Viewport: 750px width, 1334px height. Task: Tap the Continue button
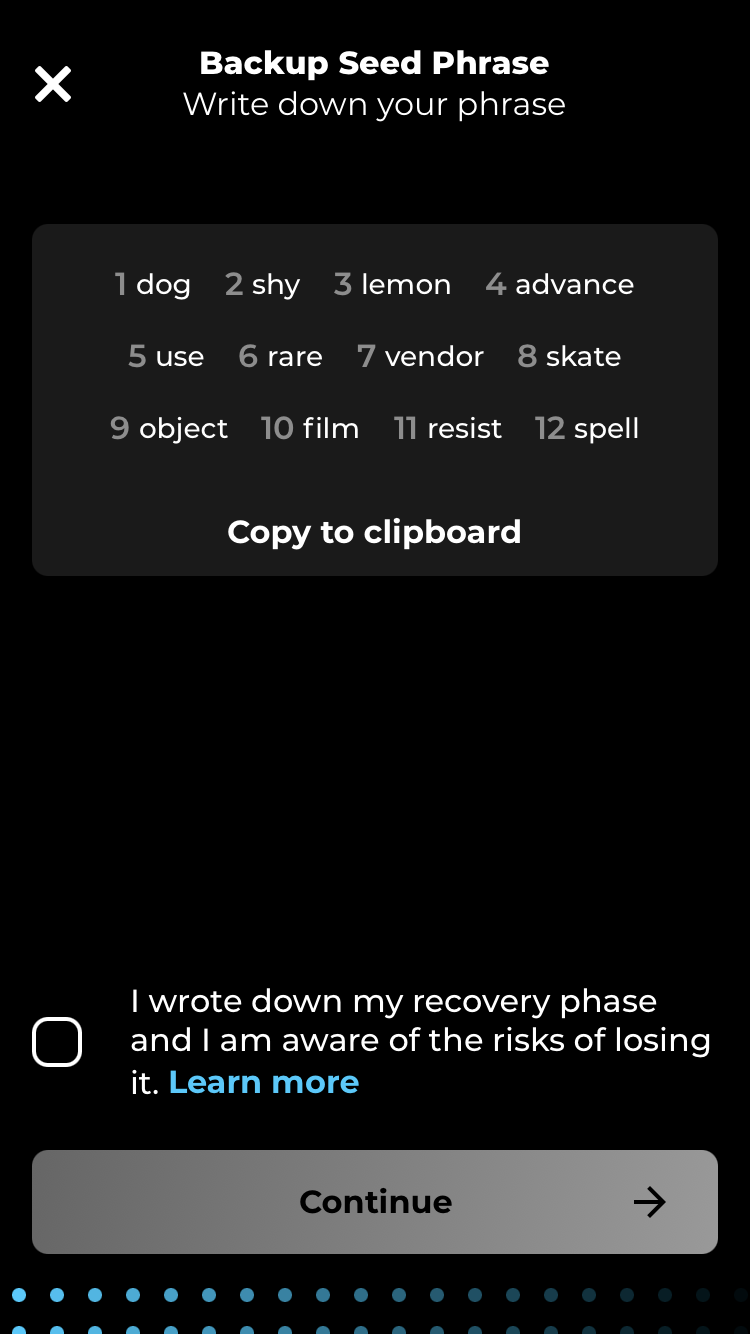point(375,1201)
